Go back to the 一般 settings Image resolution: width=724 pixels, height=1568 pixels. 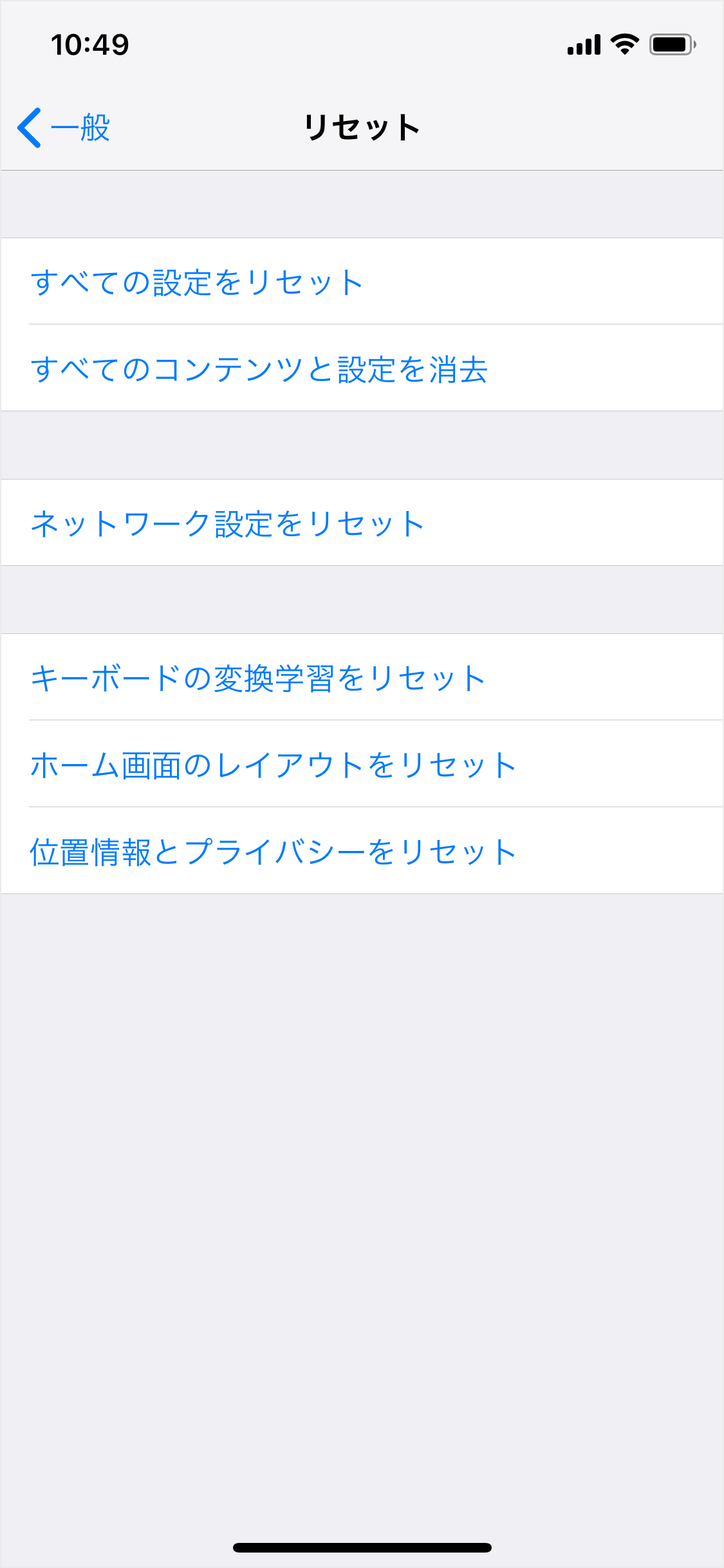pyautogui.click(x=64, y=127)
